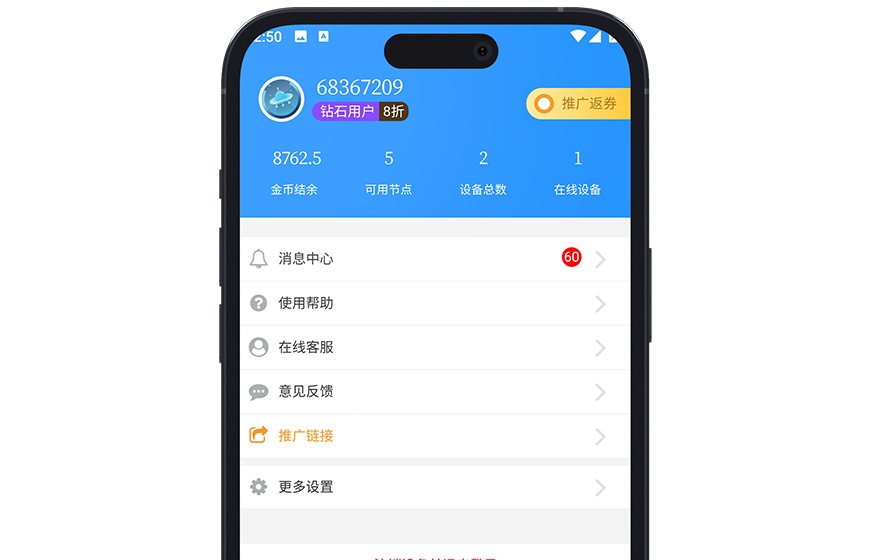
Task: View 可用节点 available nodes
Action: click(388, 172)
